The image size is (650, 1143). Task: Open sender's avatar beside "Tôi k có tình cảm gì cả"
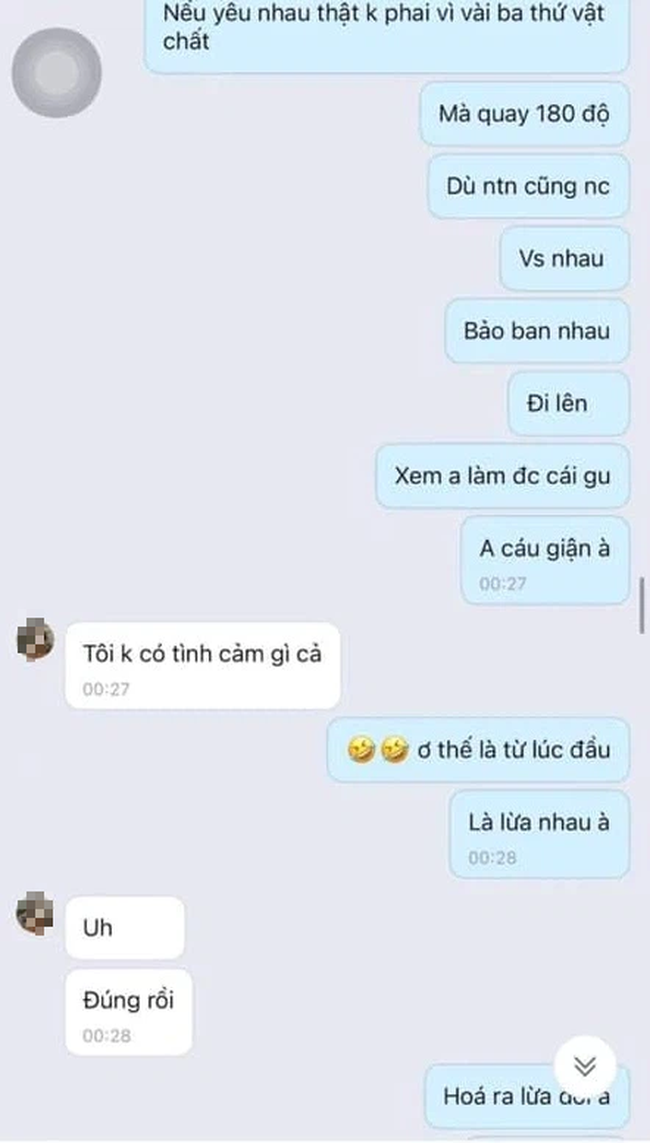pyautogui.click(x=35, y=638)
